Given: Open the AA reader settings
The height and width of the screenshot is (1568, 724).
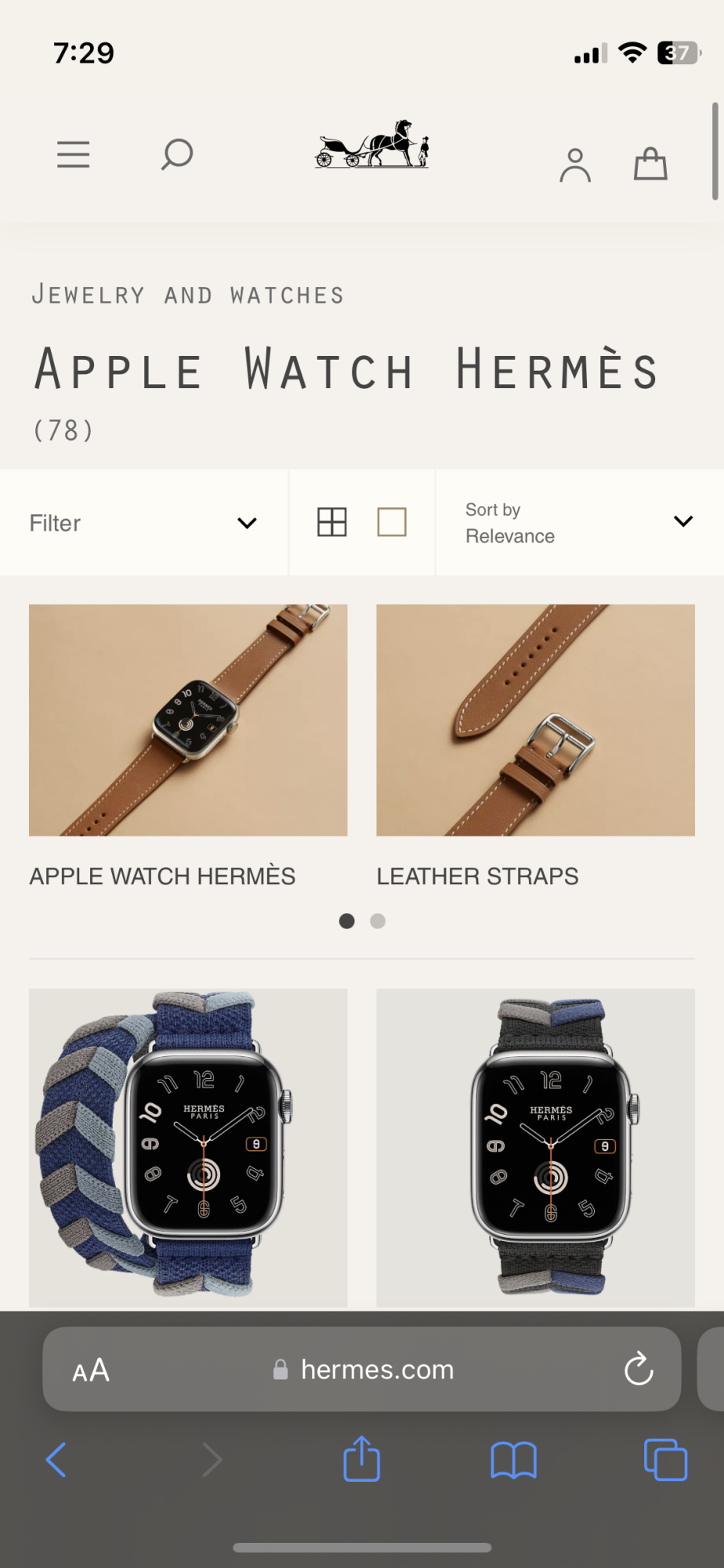Looking at the screenshot, I should 91,1370.
